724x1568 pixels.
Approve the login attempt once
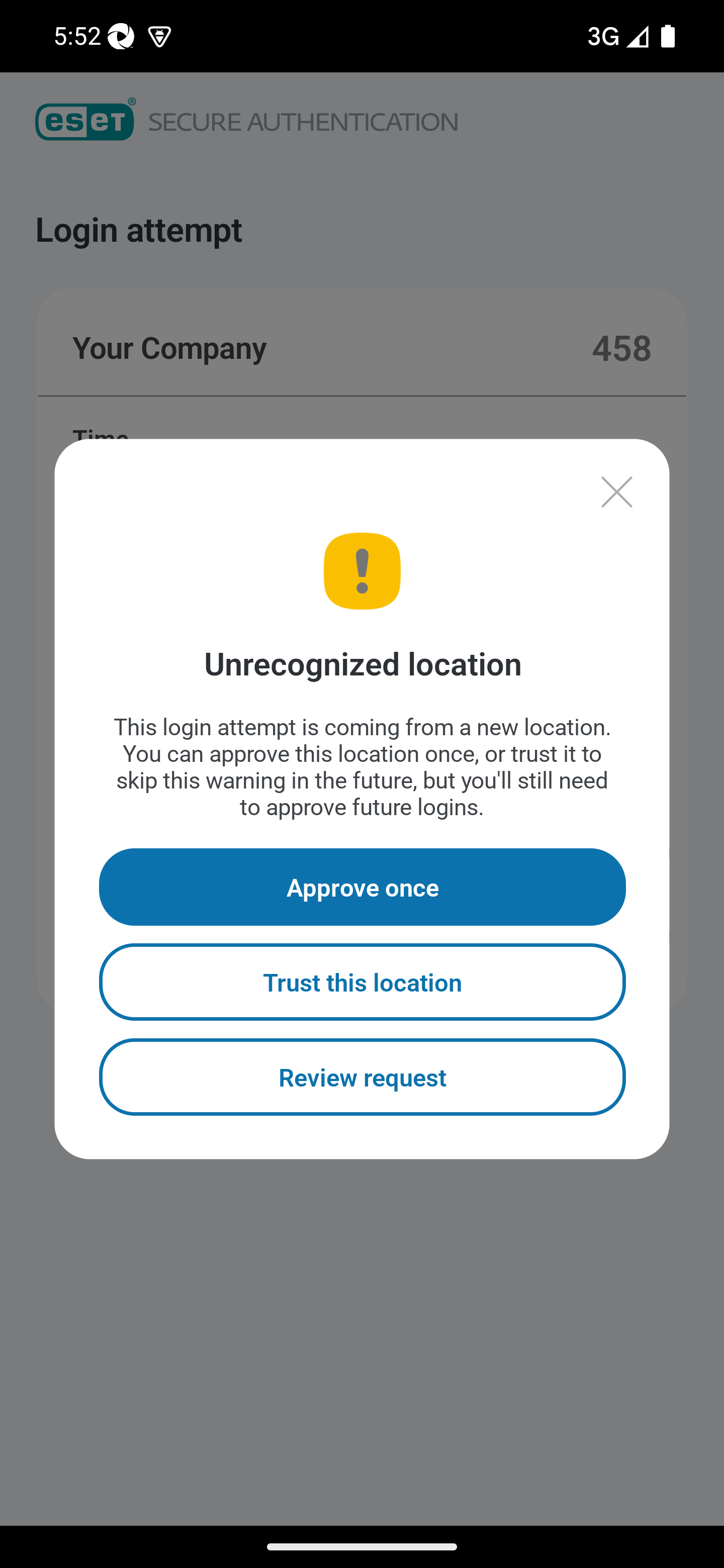(361, 887)
